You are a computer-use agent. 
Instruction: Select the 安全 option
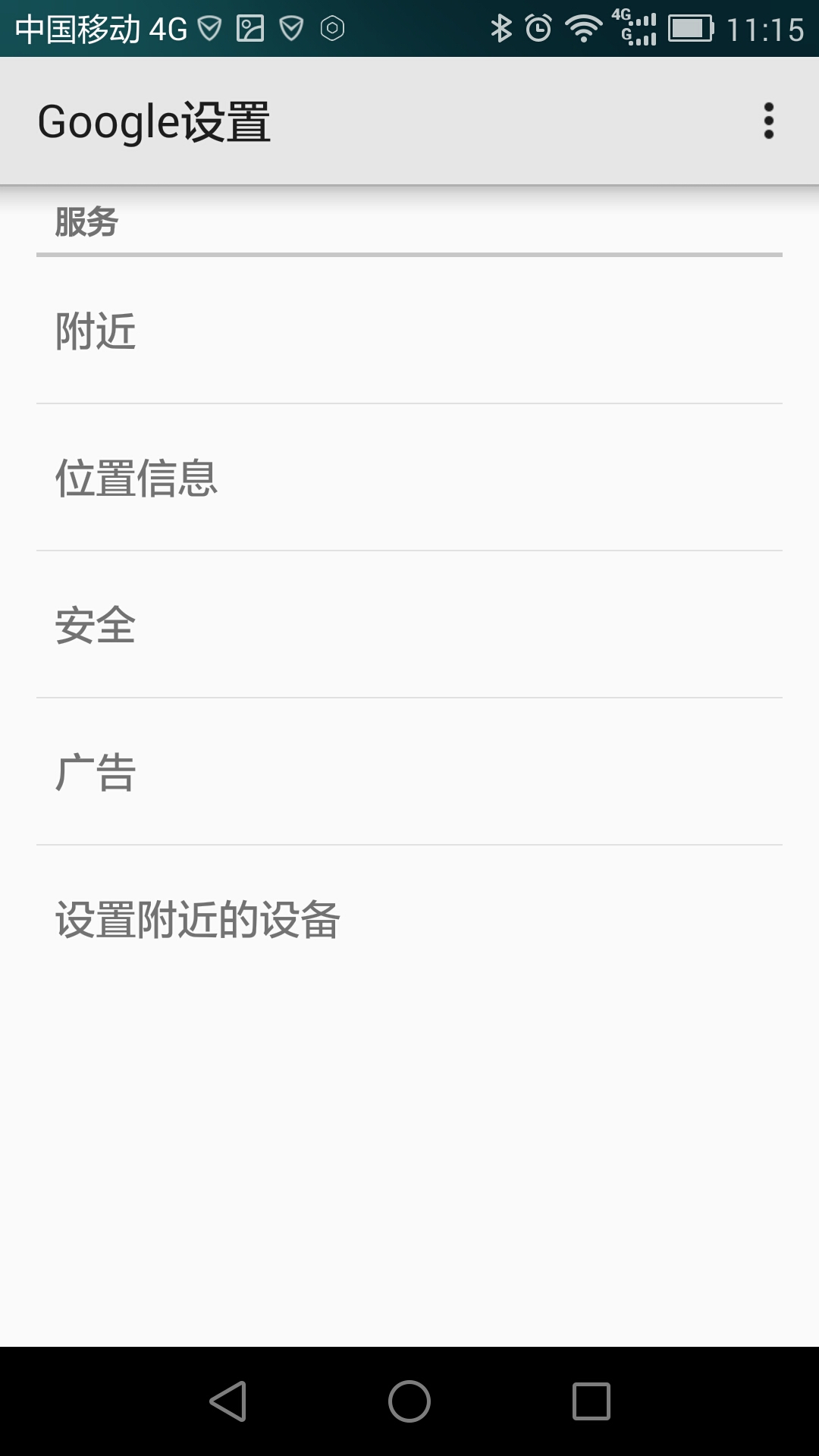click(x=409, y=626)
